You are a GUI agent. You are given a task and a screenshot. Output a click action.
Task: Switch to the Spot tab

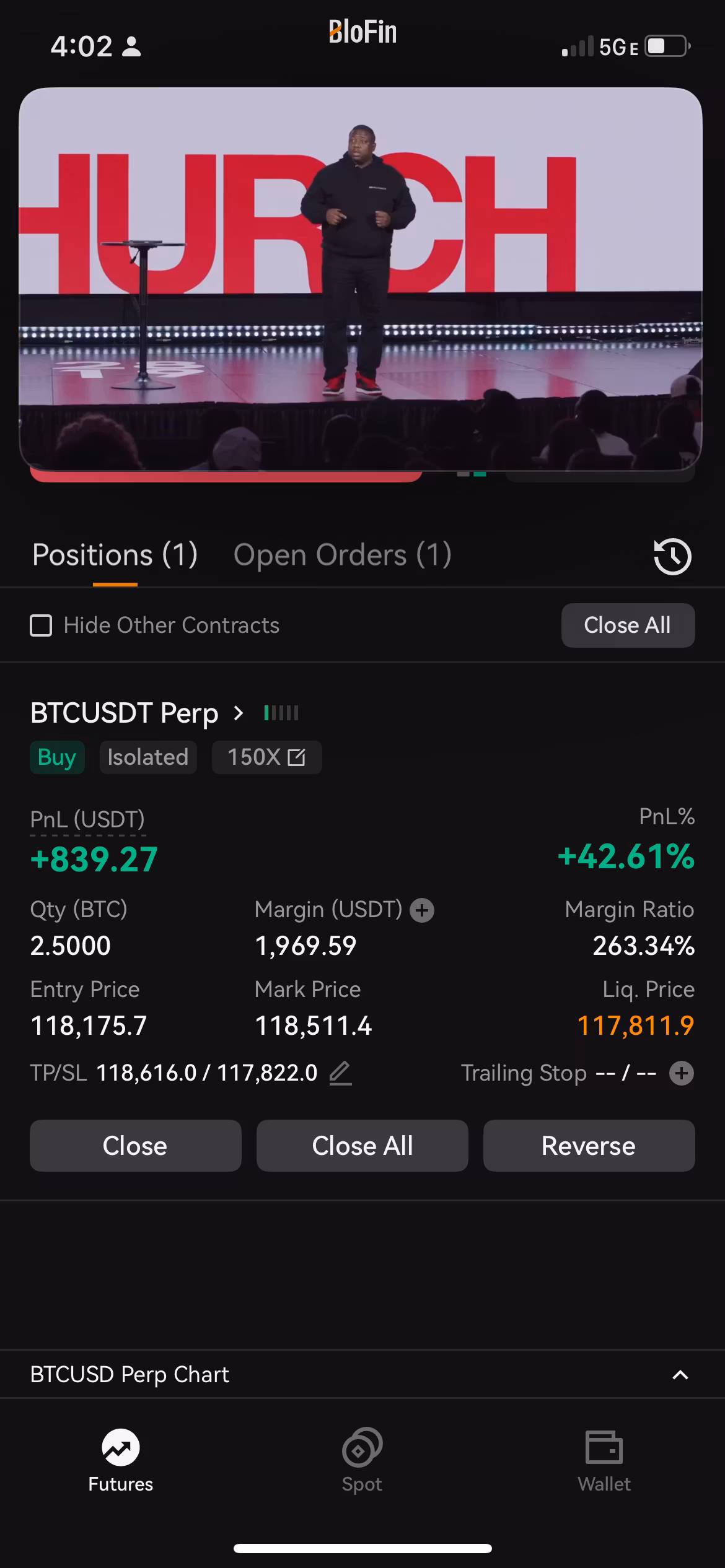click(362, 1460)
